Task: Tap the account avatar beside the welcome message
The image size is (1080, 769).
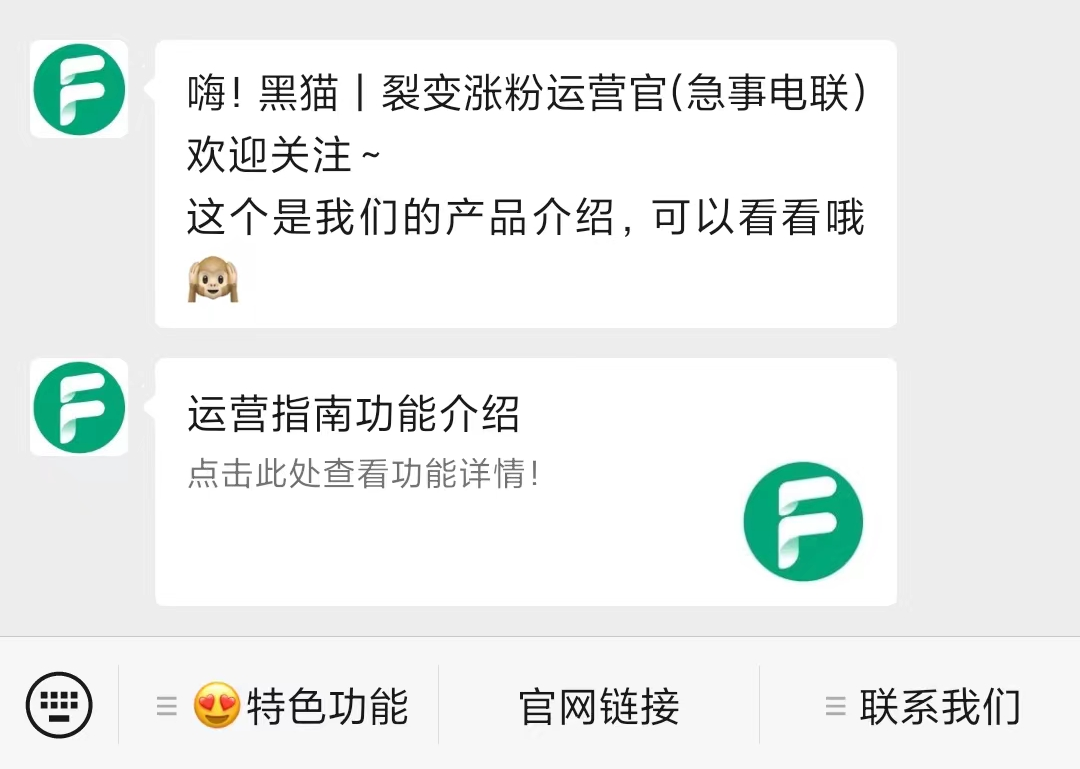Action: [79, 89]
